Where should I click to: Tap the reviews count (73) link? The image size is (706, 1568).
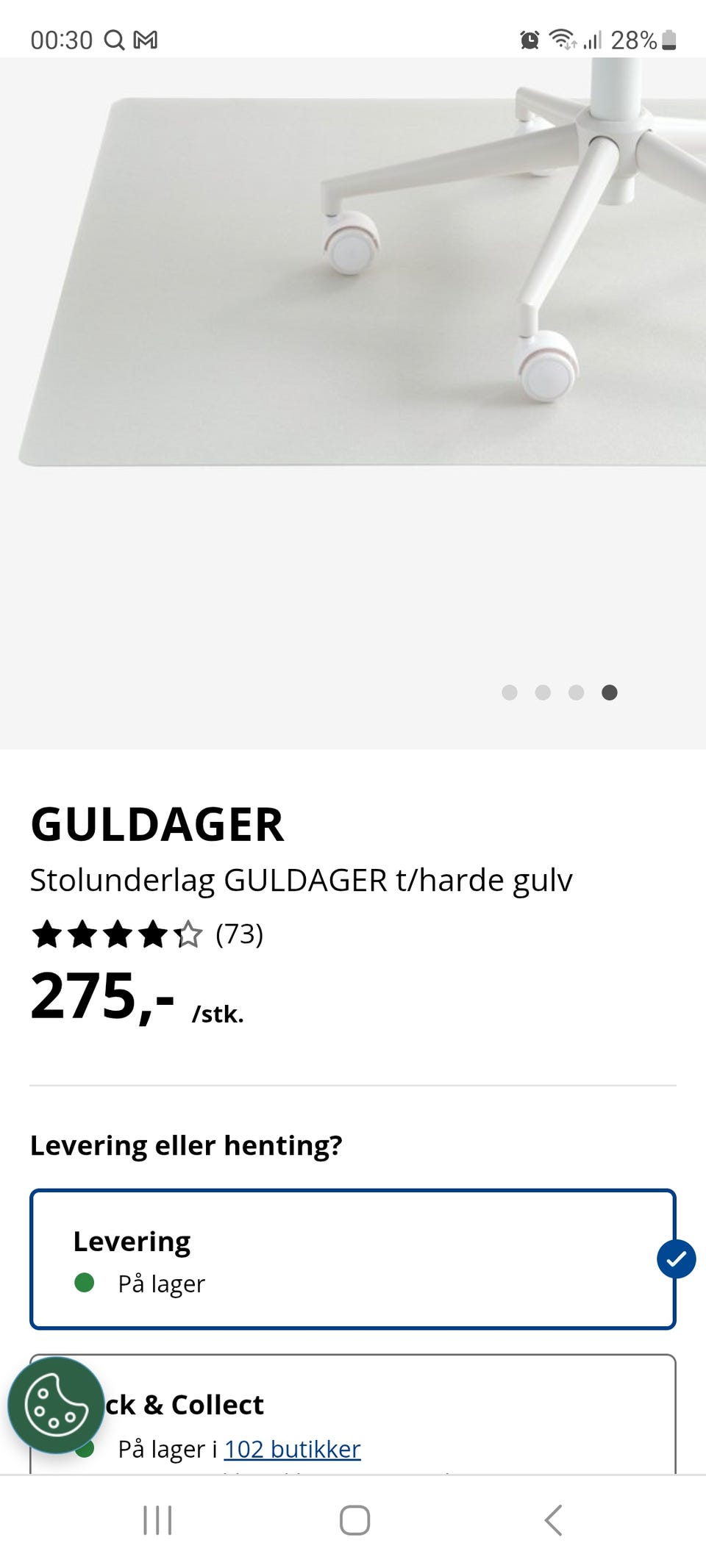(238, 935)
